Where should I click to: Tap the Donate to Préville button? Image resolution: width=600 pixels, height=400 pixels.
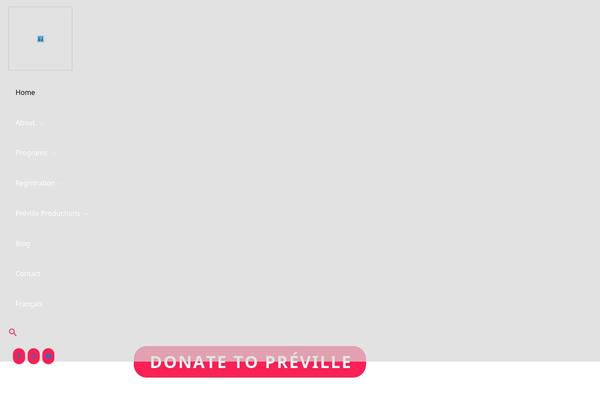pos(250,362)
